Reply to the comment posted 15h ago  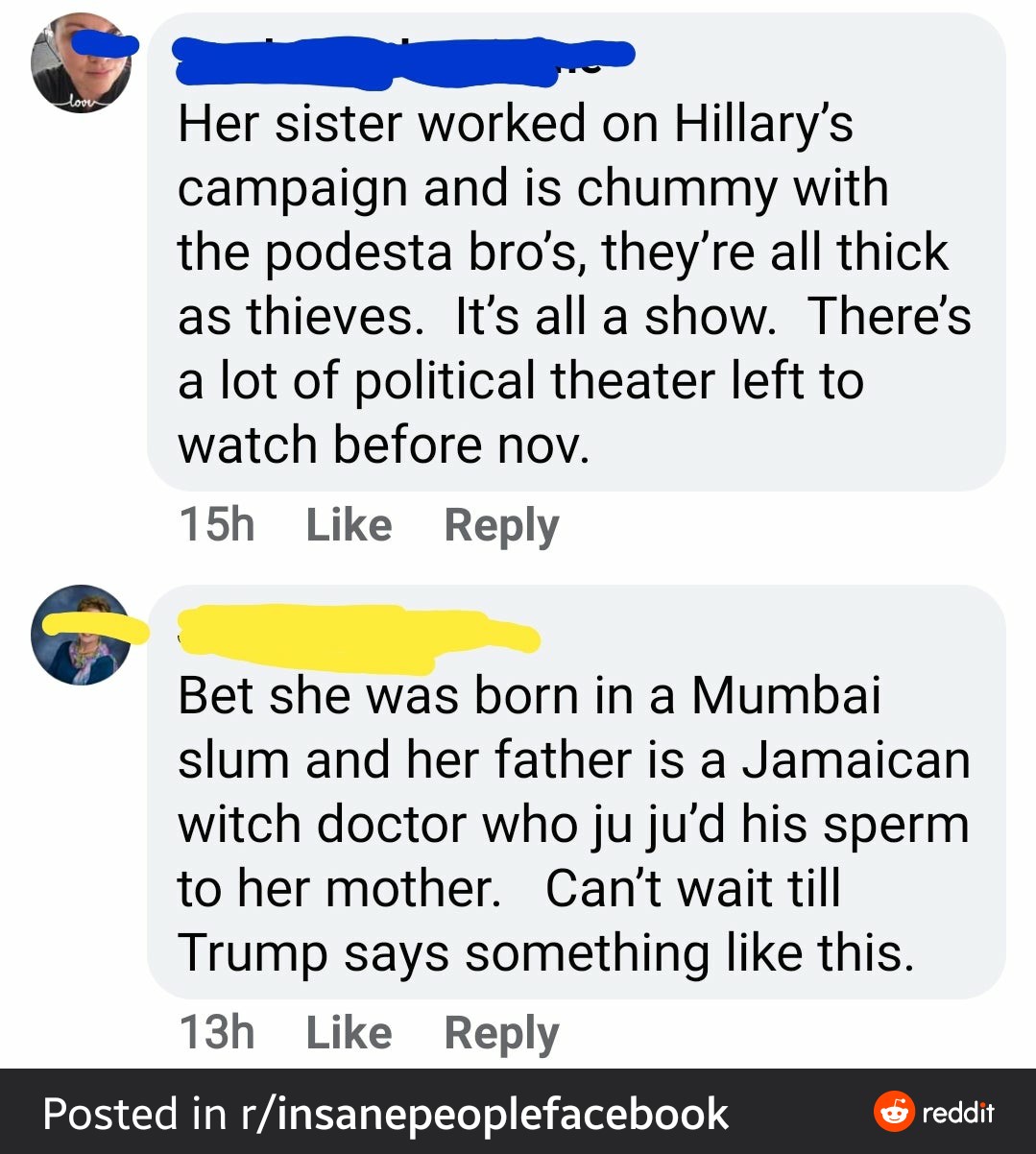pos(501,526)
